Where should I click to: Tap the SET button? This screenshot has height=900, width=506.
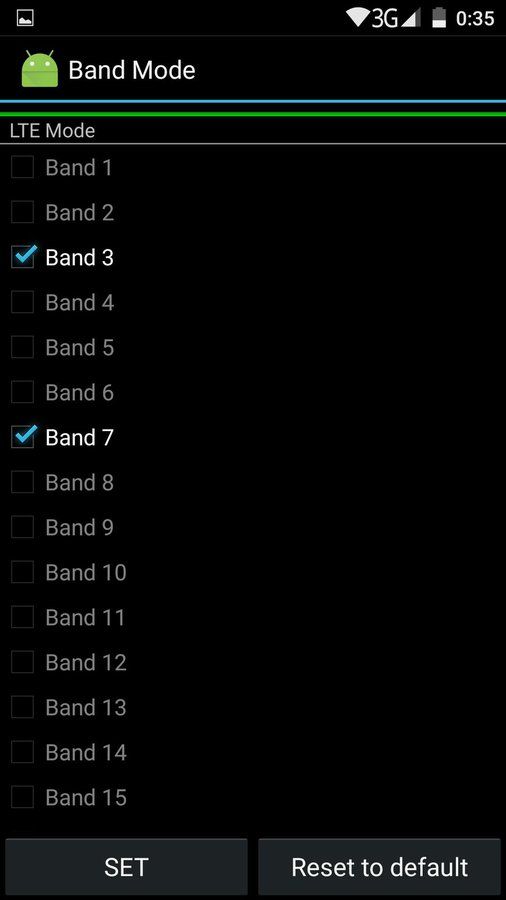click(x=127, y=867)
